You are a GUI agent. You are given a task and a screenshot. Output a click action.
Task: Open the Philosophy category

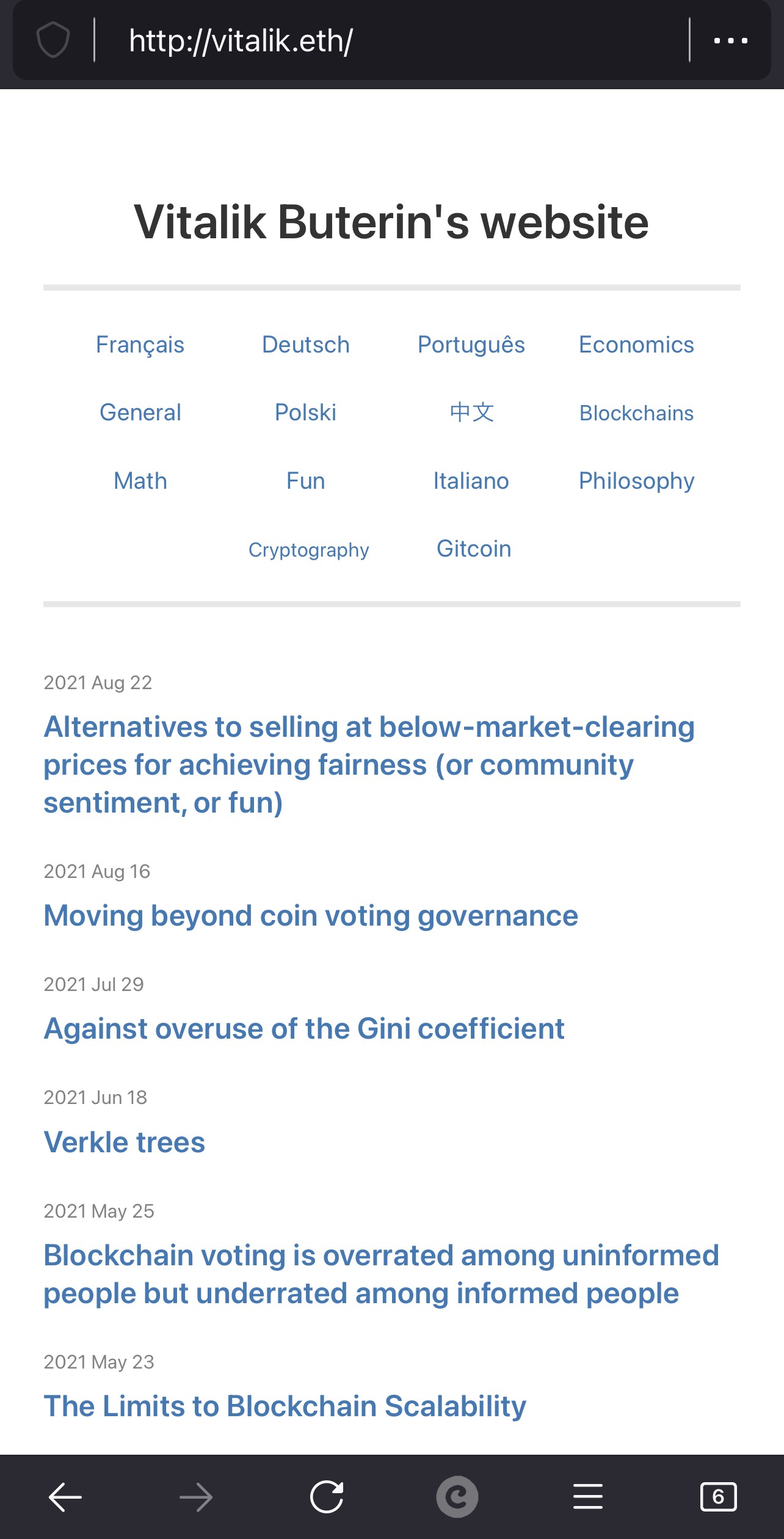tap(636, 481)
